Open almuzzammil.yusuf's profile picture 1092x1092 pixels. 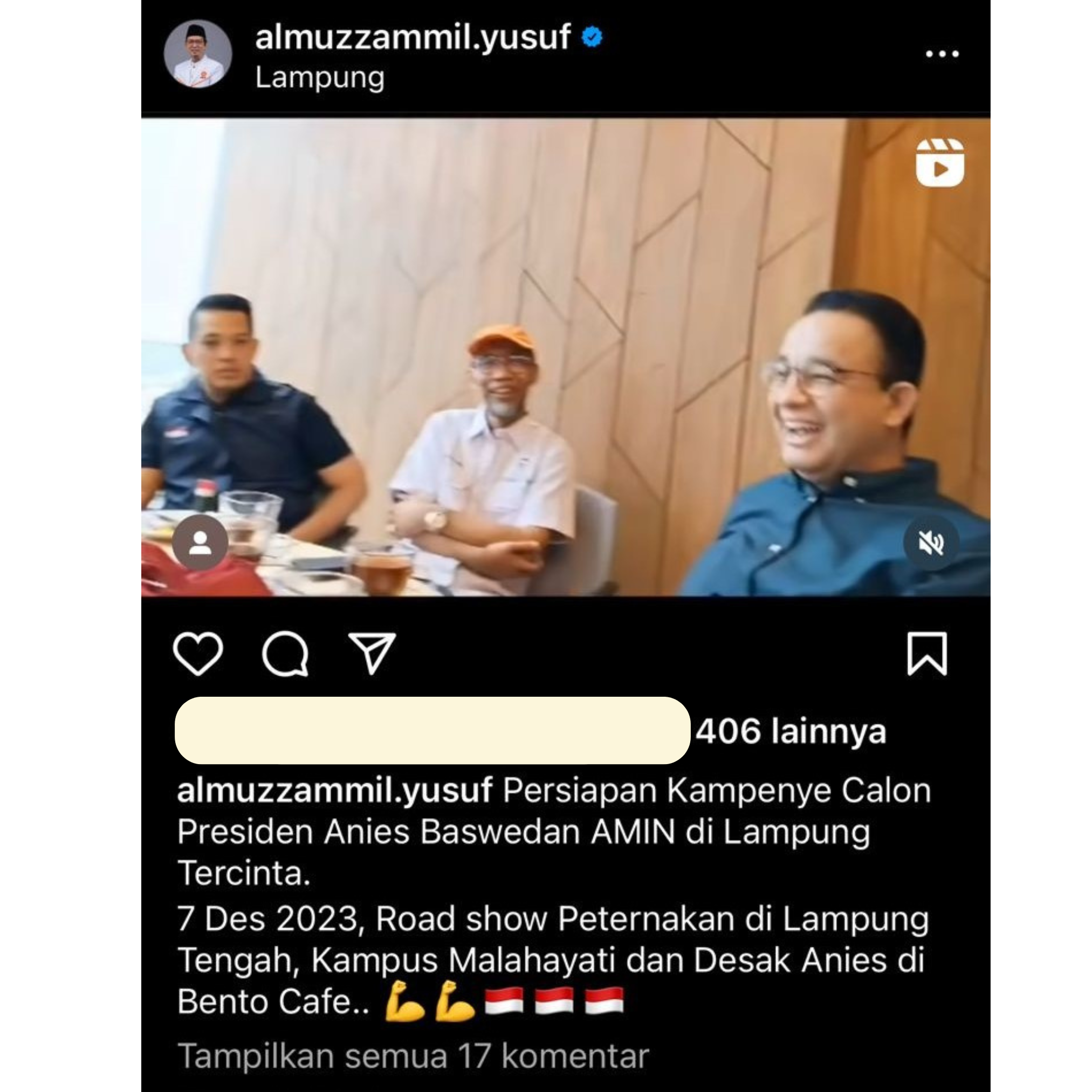[x=197, y=54]
